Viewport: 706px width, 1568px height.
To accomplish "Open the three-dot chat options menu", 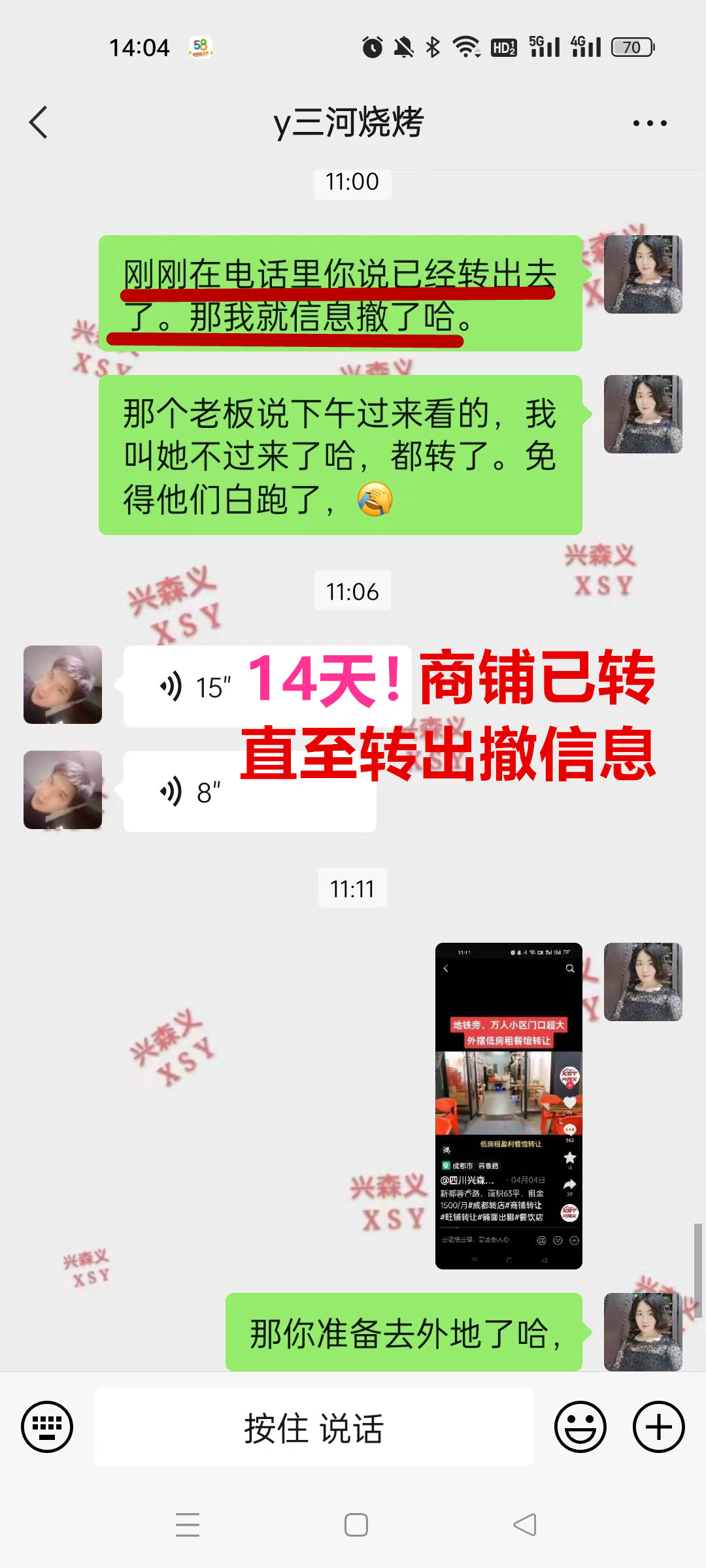I will [650, 123].
